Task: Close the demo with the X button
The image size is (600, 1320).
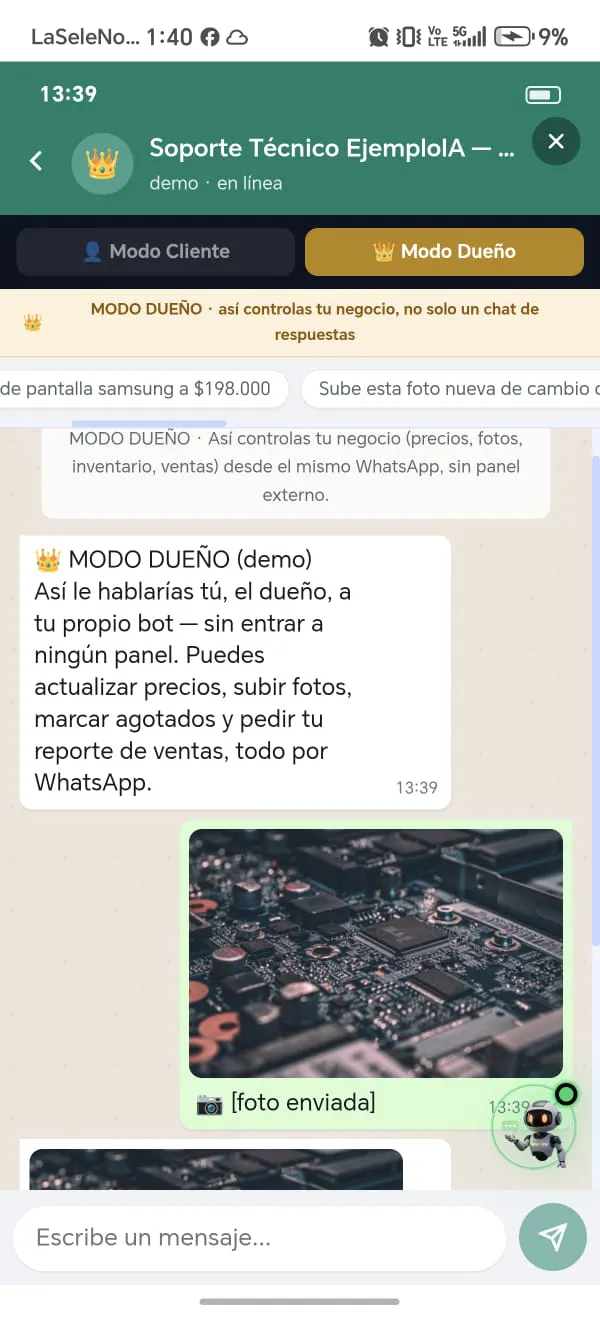Action: 556,141
